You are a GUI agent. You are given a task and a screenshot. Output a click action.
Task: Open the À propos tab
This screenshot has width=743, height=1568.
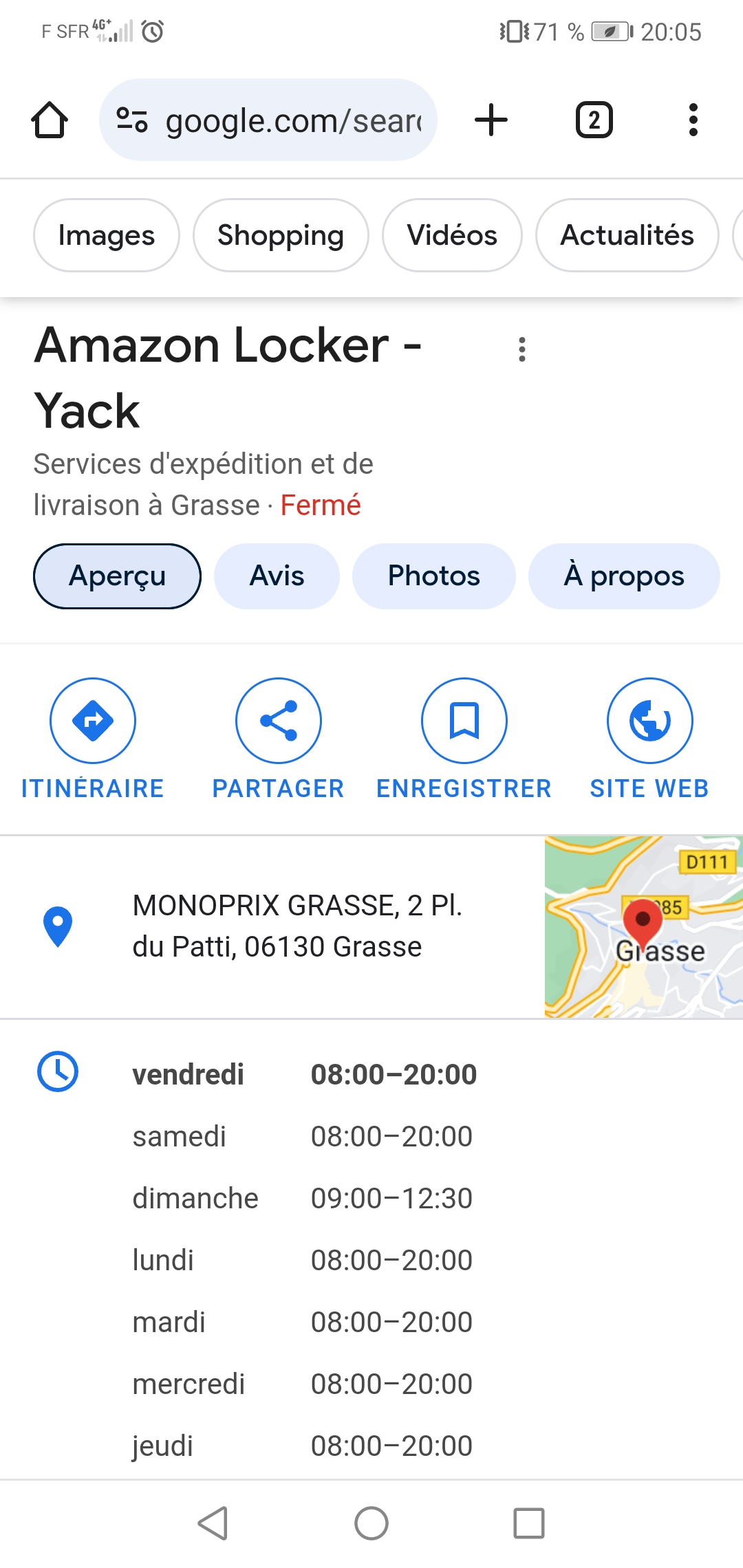(624, 576)
